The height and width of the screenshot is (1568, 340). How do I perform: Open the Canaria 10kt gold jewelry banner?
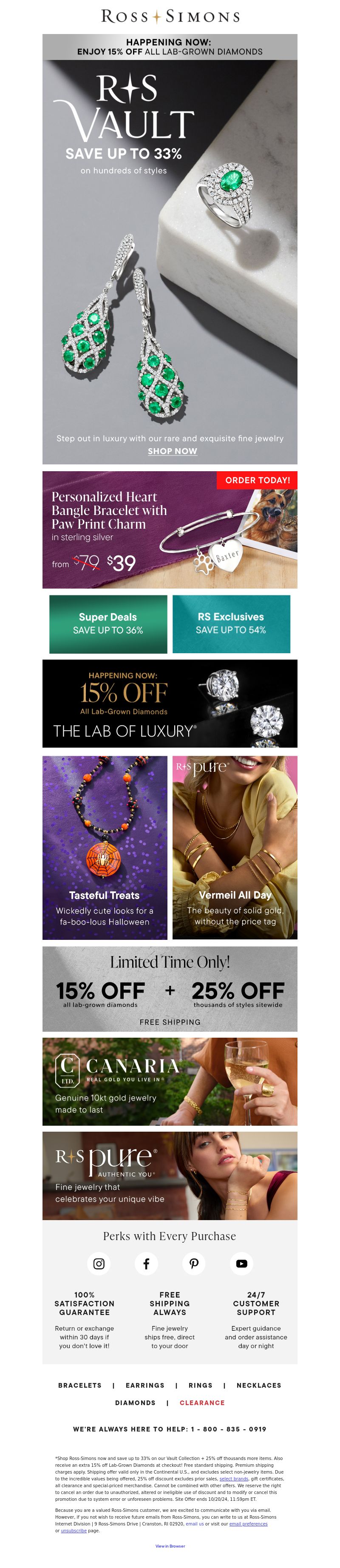(170, 1081)
